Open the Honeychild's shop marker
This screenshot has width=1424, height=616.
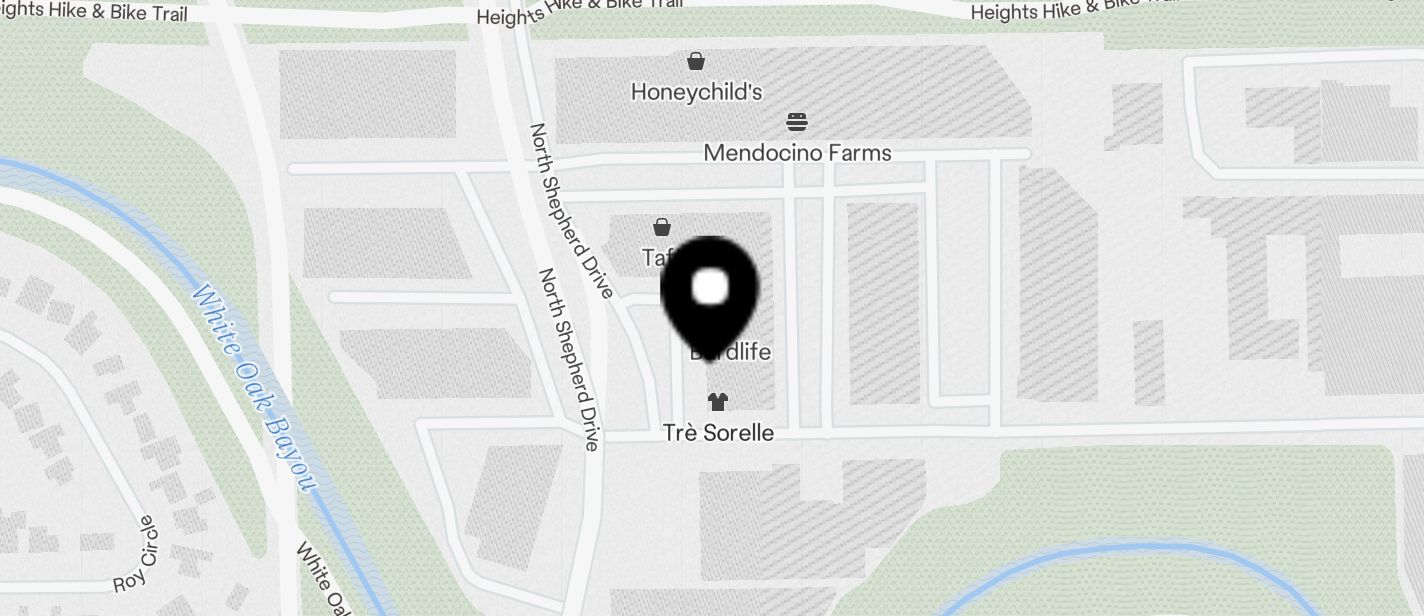(696, 63)
